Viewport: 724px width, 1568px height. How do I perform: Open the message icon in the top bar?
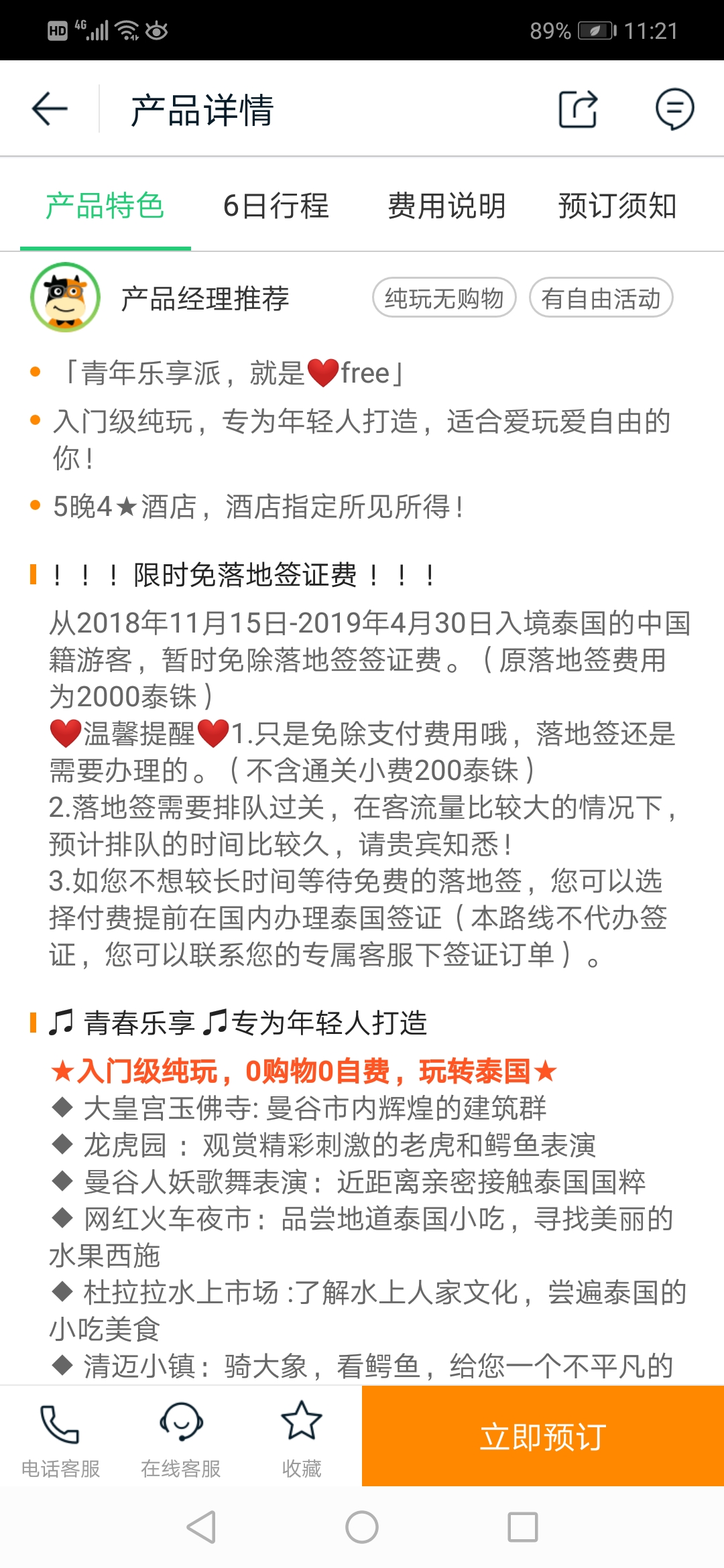(674, 109)
